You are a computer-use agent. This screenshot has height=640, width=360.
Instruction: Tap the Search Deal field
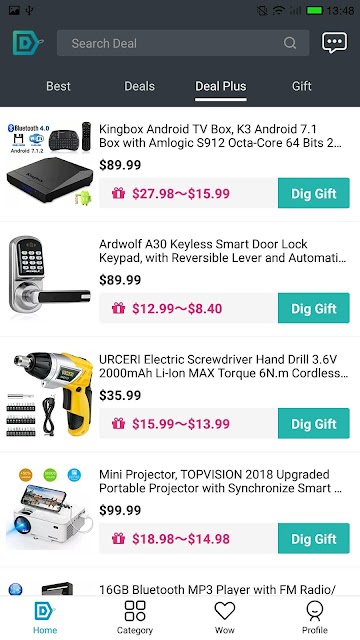[183, 43]
